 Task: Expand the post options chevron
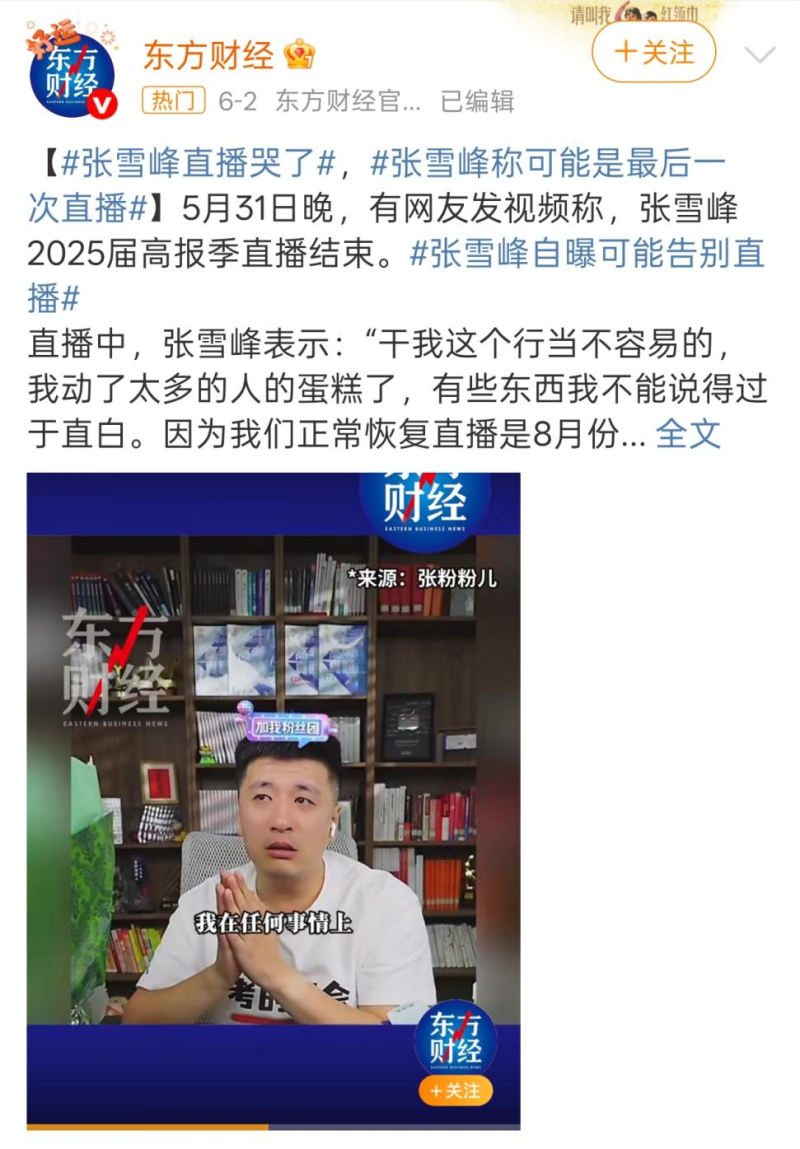point(760,55)
